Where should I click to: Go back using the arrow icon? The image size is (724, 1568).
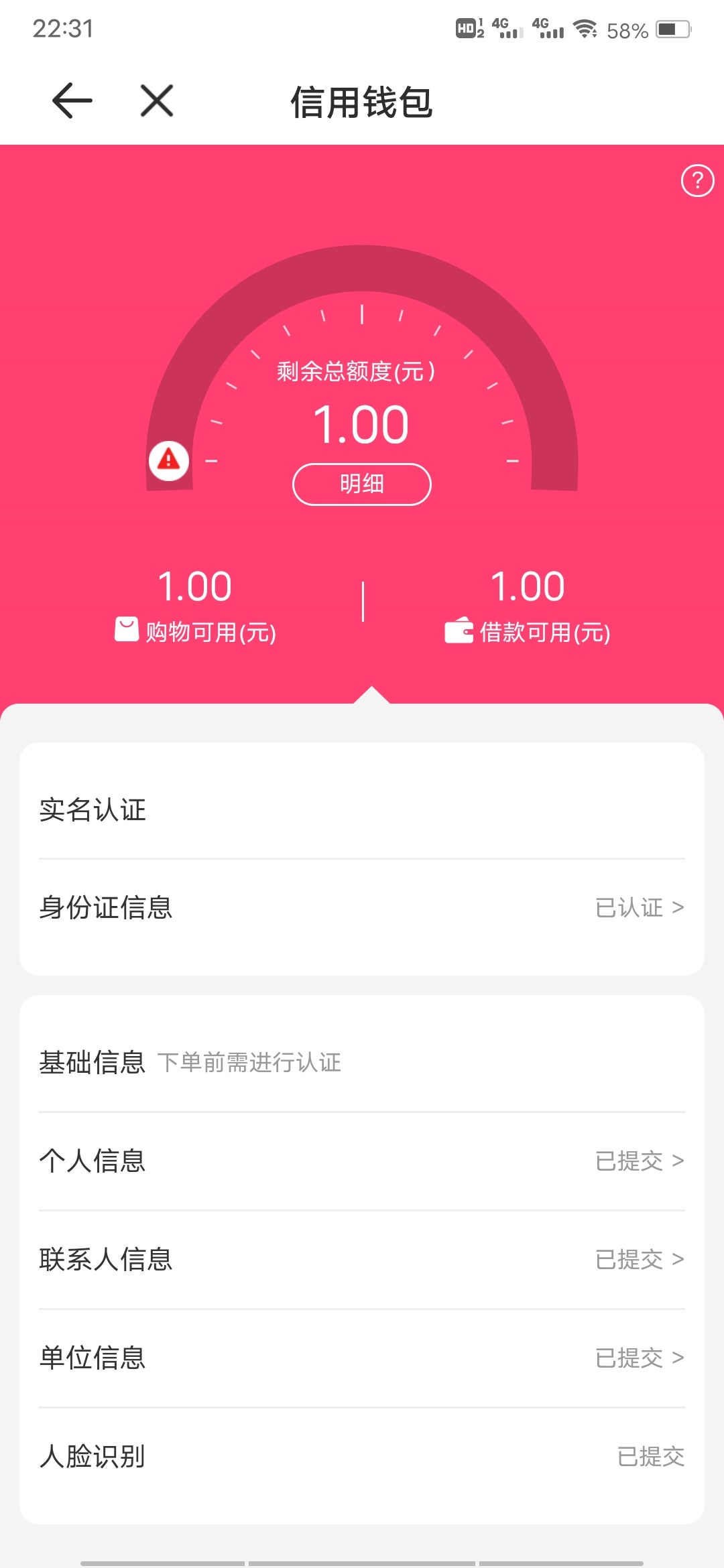[x=72, y=101]
